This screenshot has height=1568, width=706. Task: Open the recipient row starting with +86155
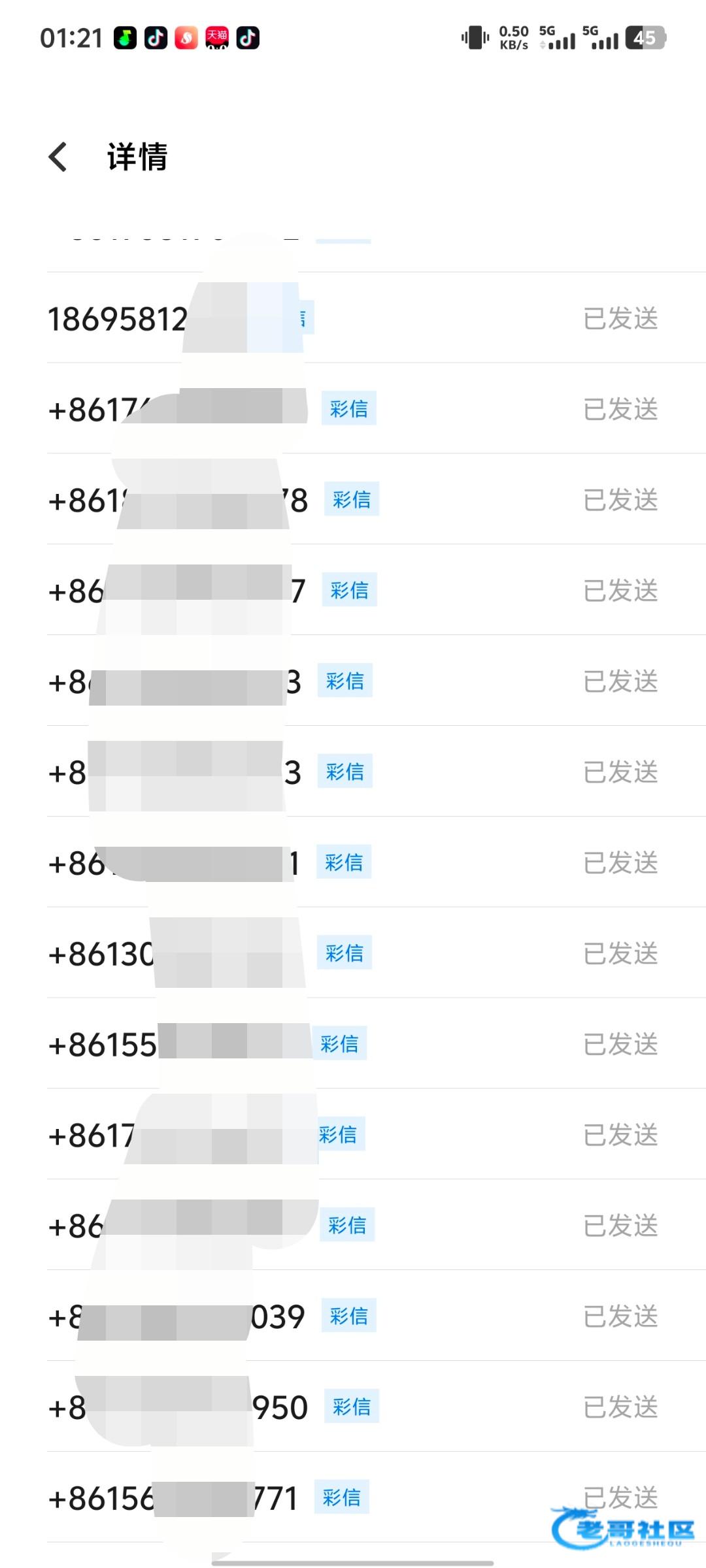[377, 1043]
